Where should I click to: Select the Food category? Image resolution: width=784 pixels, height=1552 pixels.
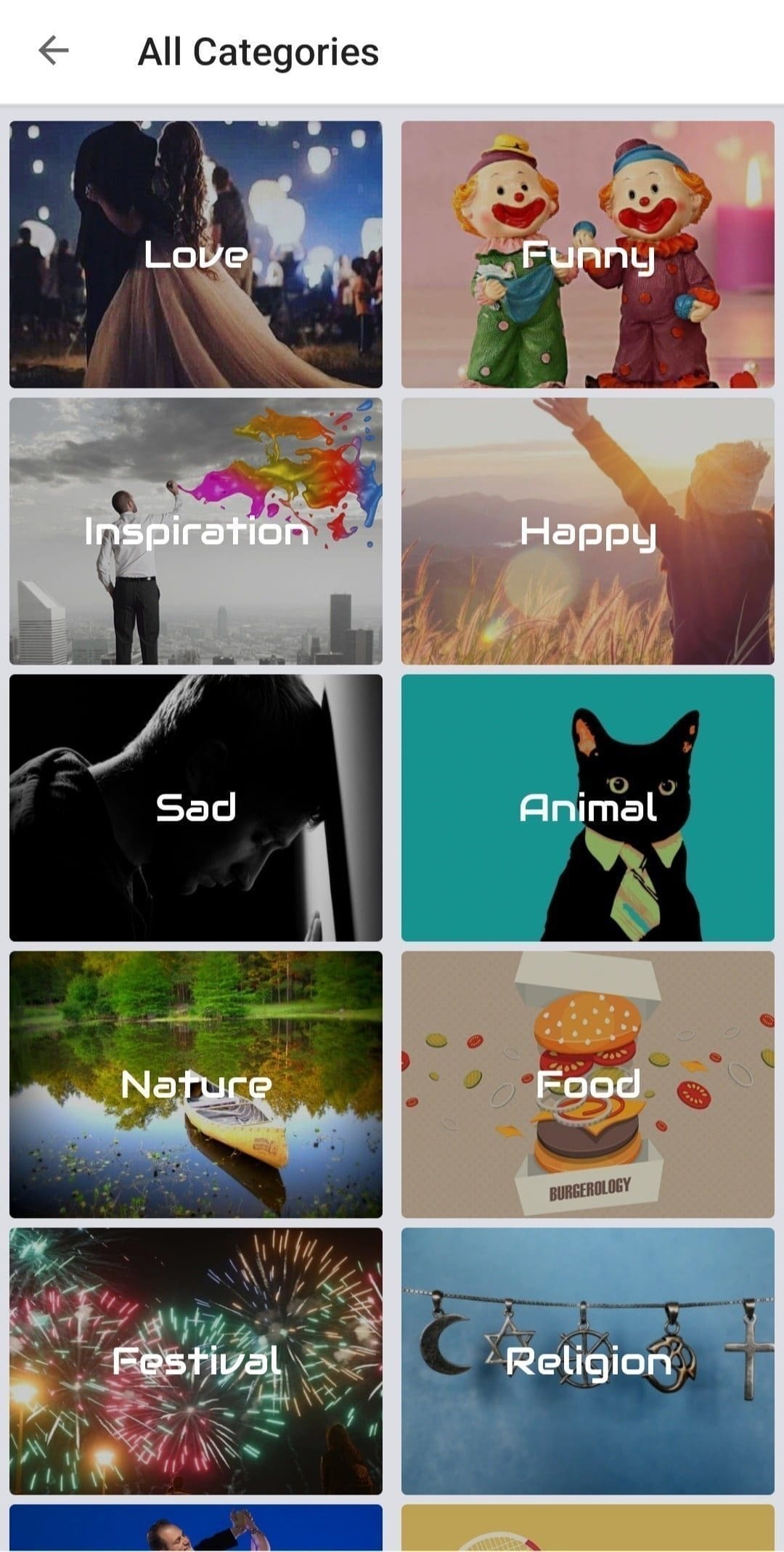pos(588,1084)
